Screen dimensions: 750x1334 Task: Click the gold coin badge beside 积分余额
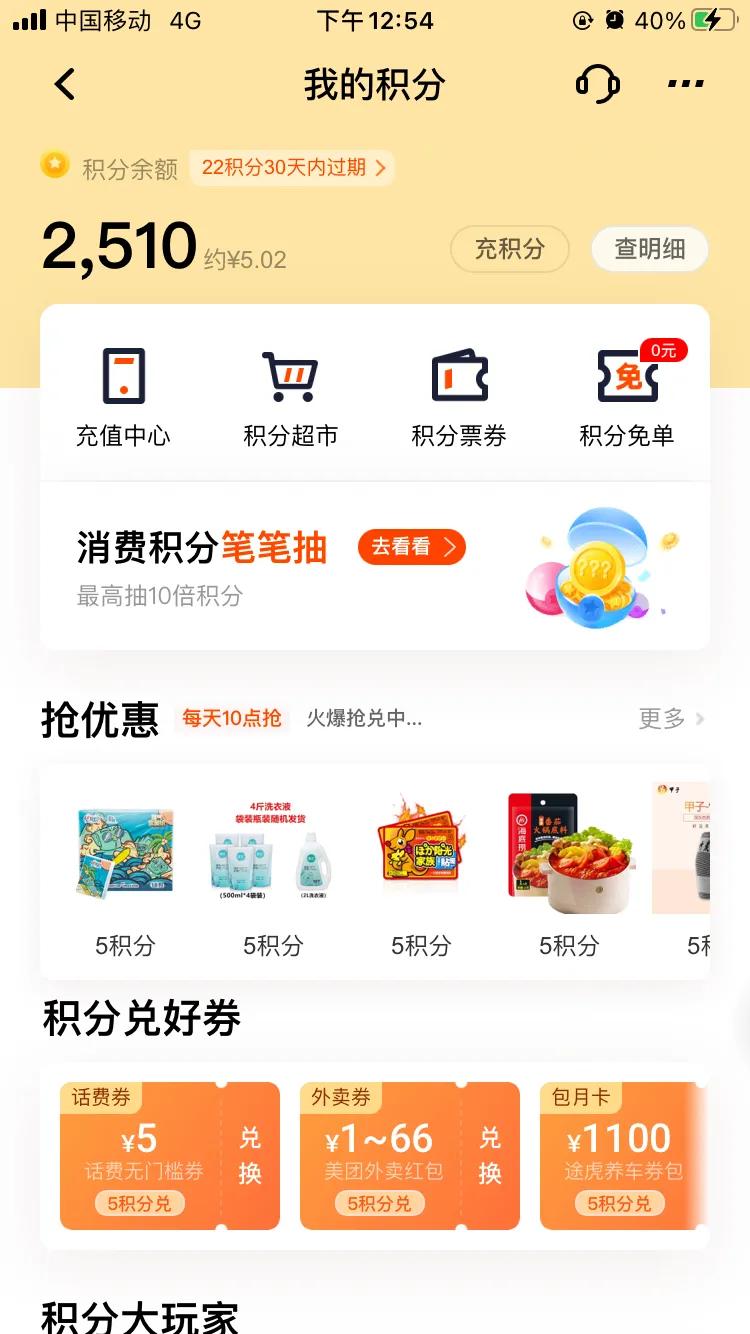(x=55, y=165)
